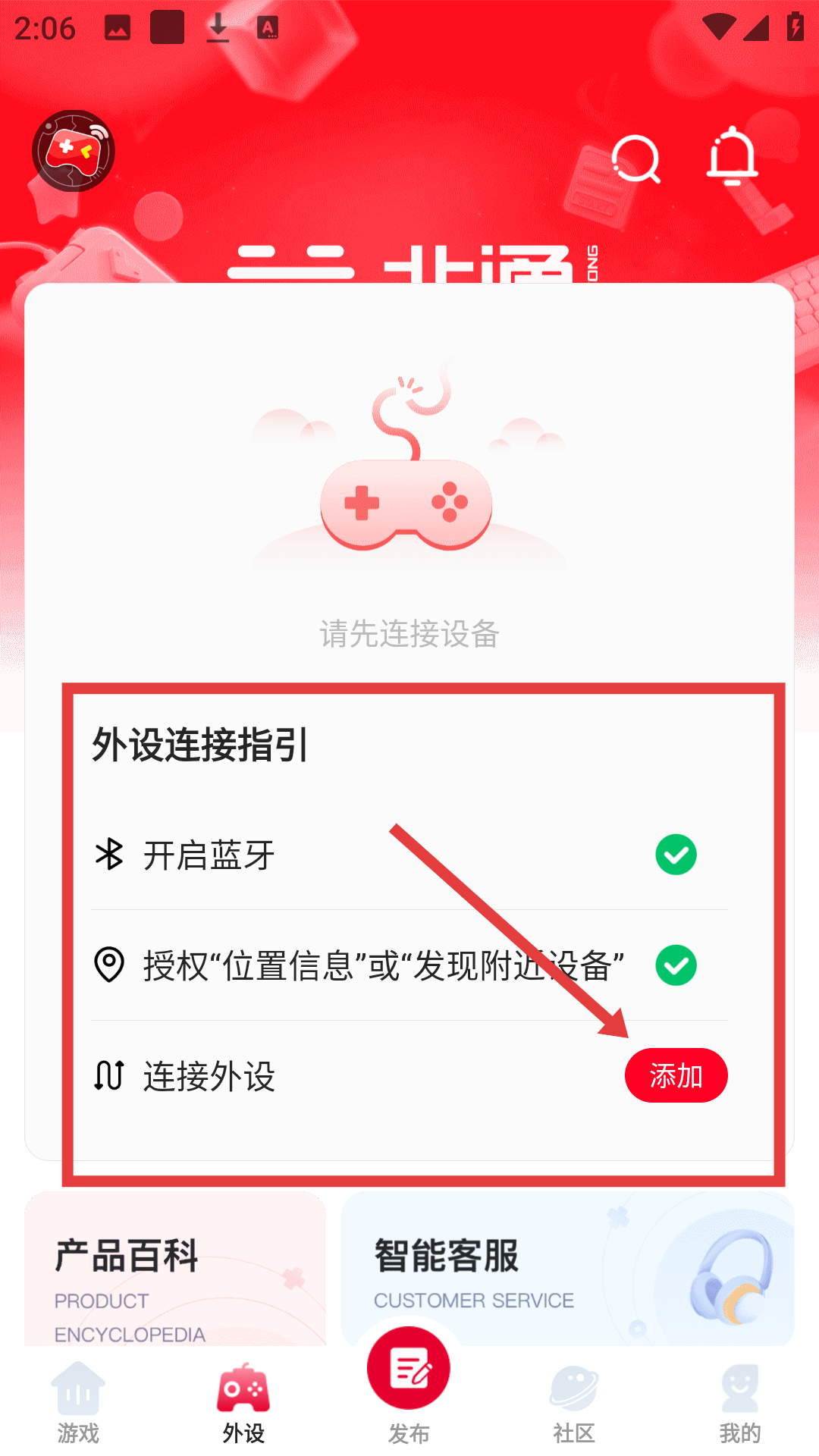
Task: Open the gamepad app avatar icon
Action: coord(74,151)
